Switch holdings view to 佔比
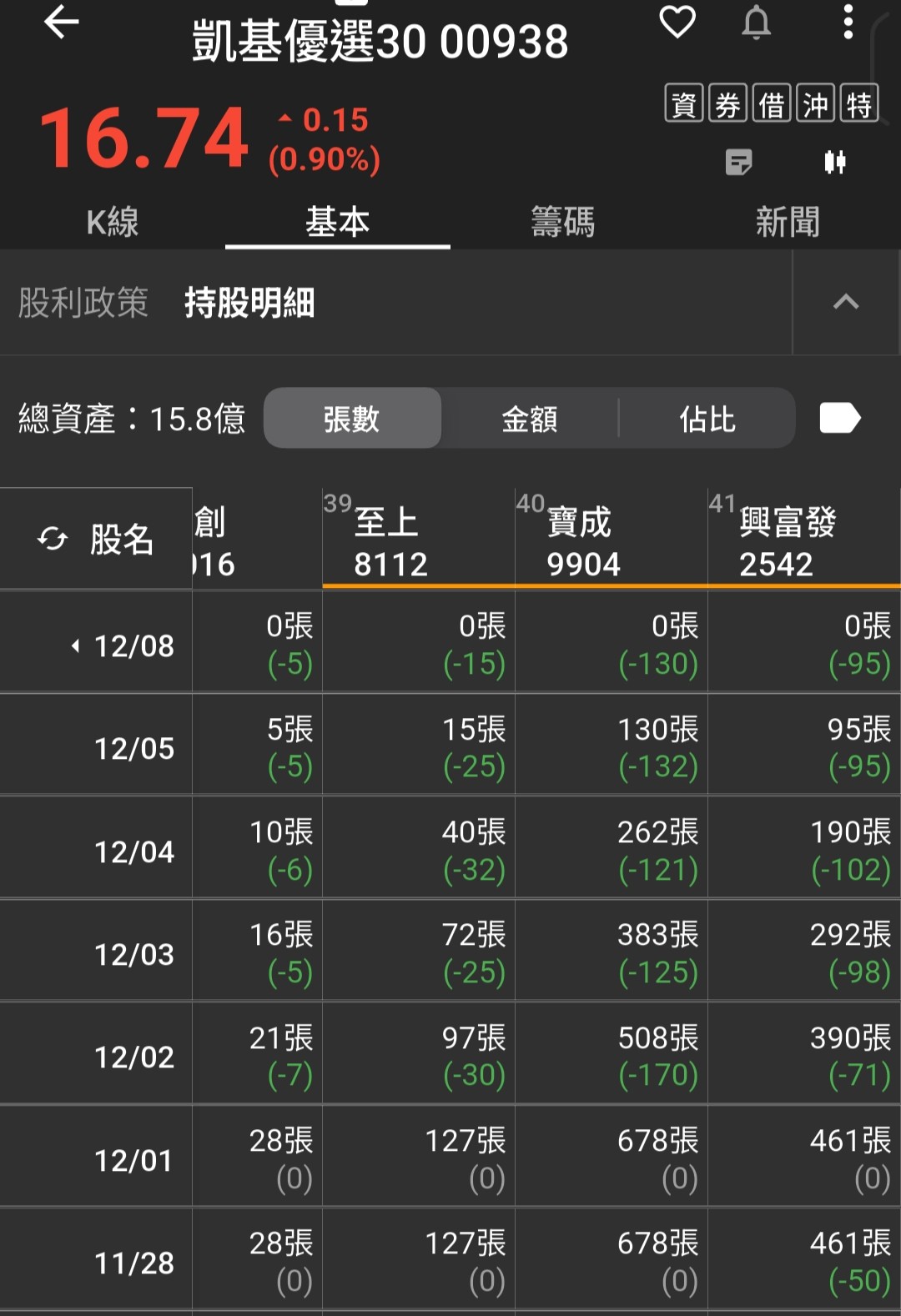 point(707,418)
